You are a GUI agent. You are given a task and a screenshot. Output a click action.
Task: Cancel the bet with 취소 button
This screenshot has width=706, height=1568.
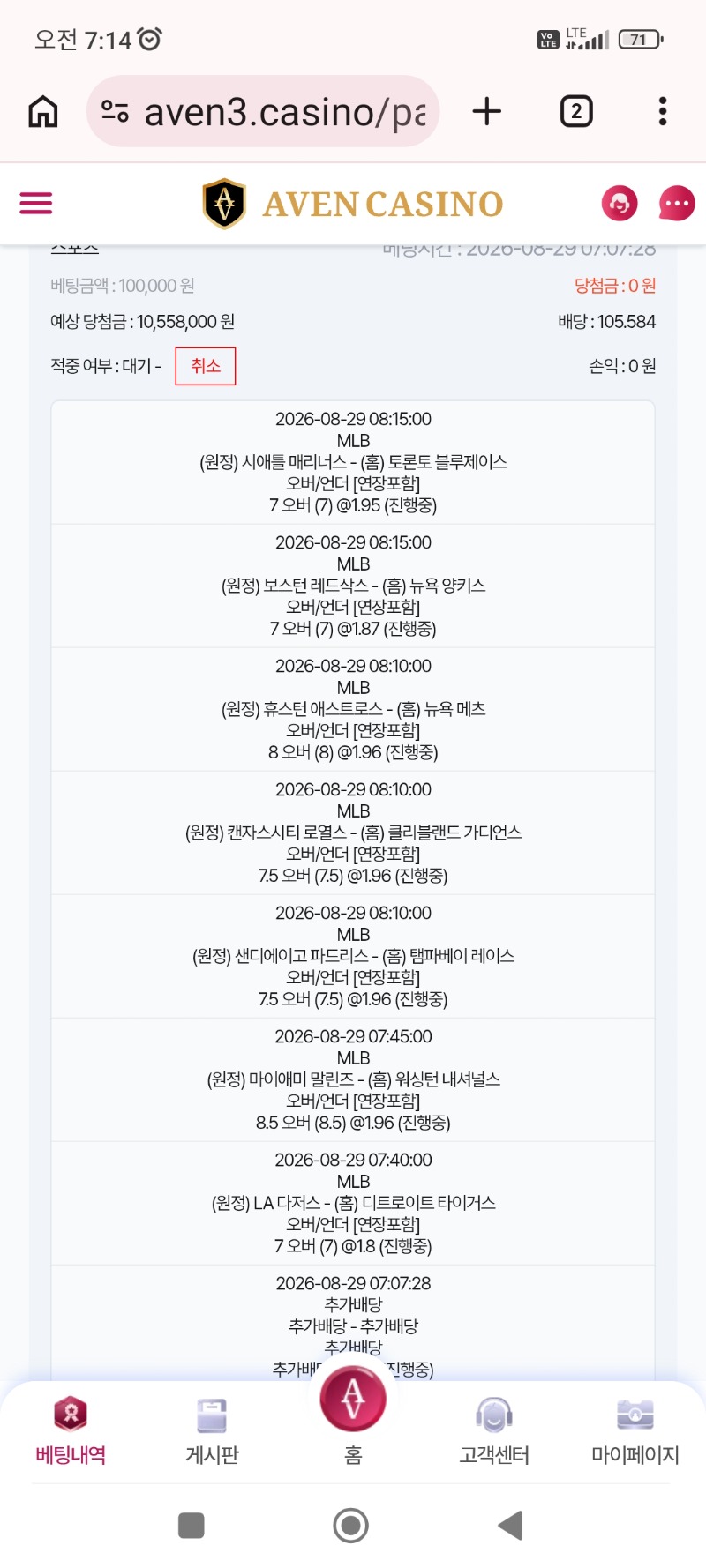[x=206, y=366]
